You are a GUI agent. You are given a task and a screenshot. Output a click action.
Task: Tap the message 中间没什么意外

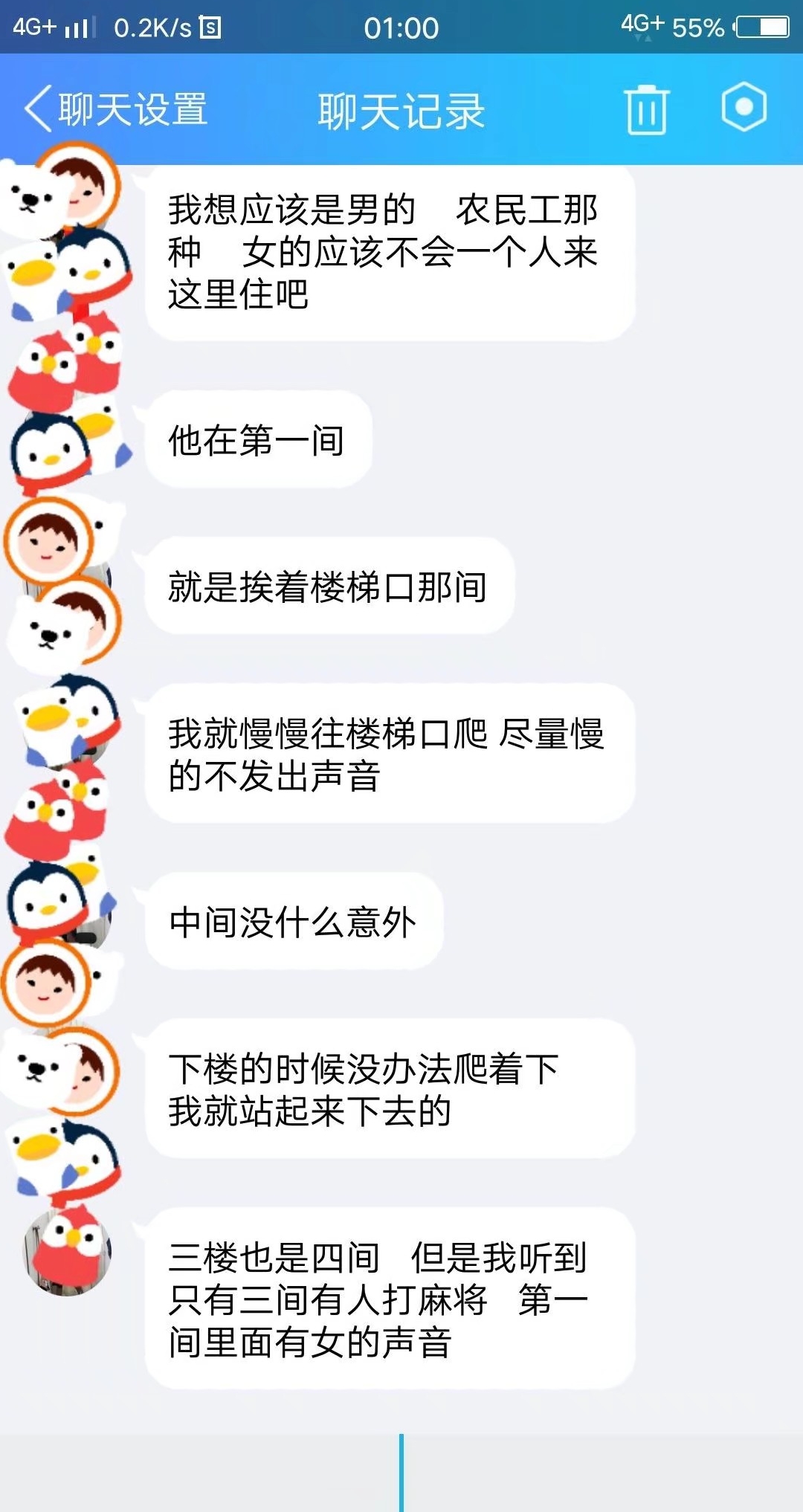click(x=293, y=922)
